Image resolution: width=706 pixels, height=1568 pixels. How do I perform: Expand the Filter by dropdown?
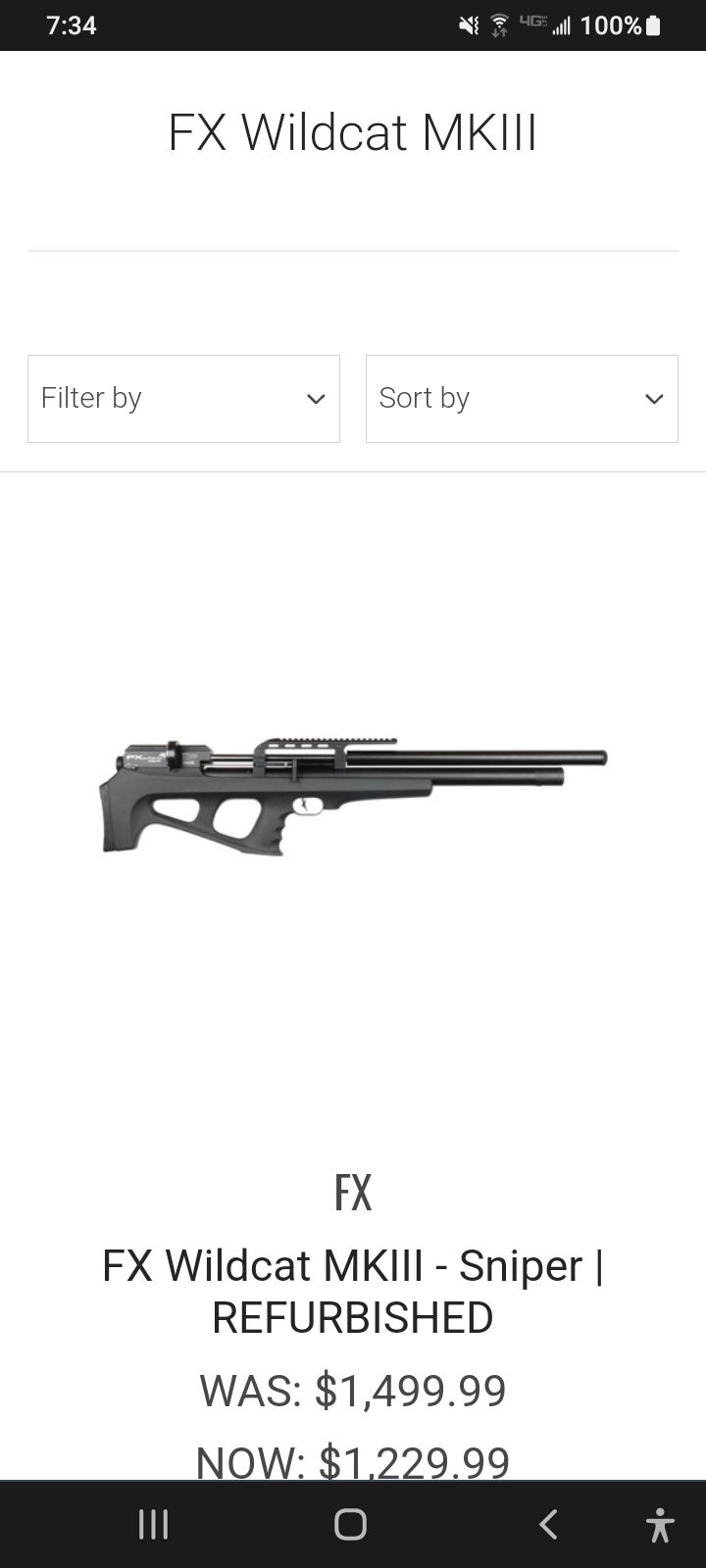click(183, 399)
